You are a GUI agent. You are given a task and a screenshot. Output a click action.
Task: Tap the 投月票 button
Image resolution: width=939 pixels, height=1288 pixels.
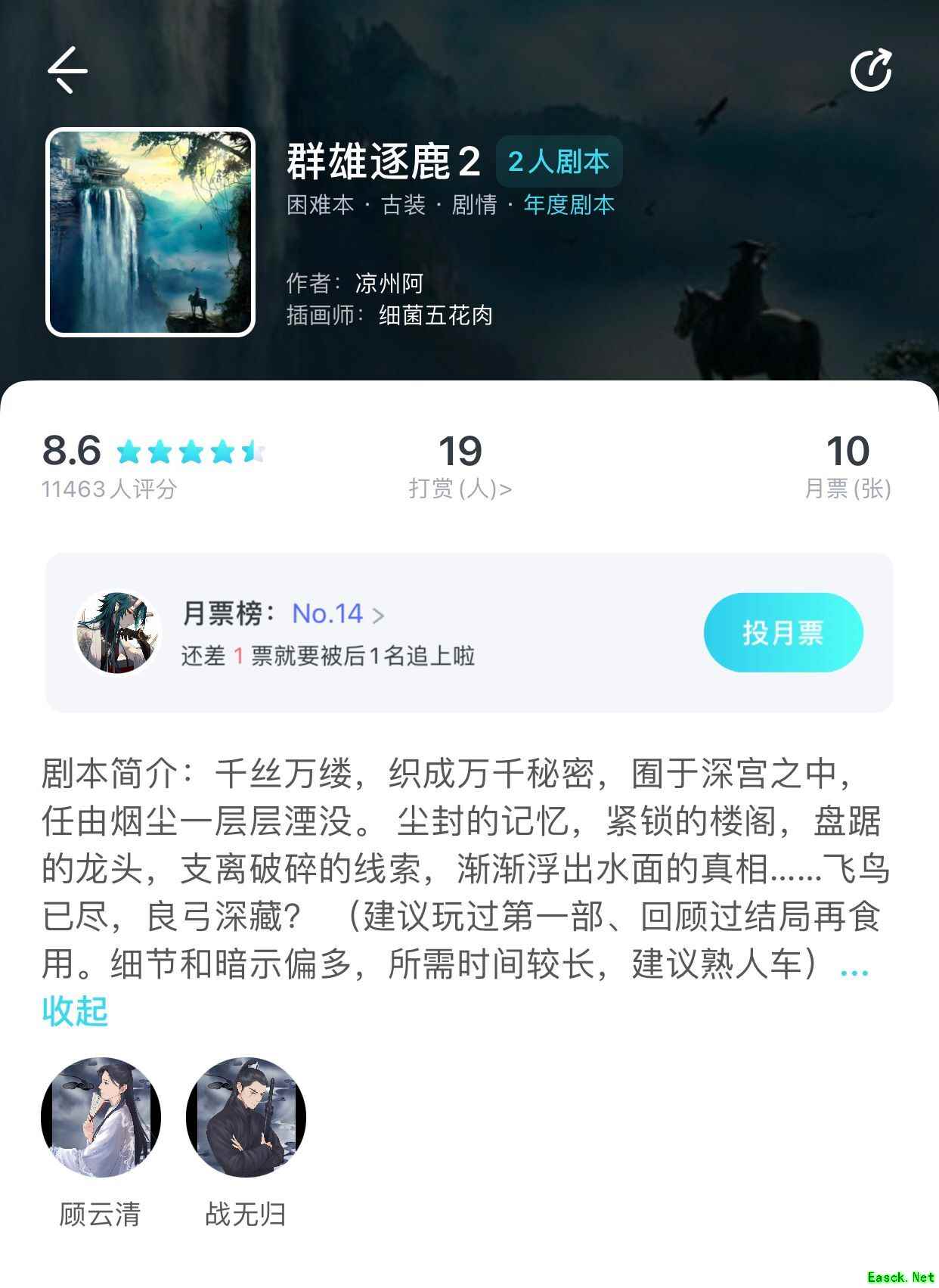(782, 632)
